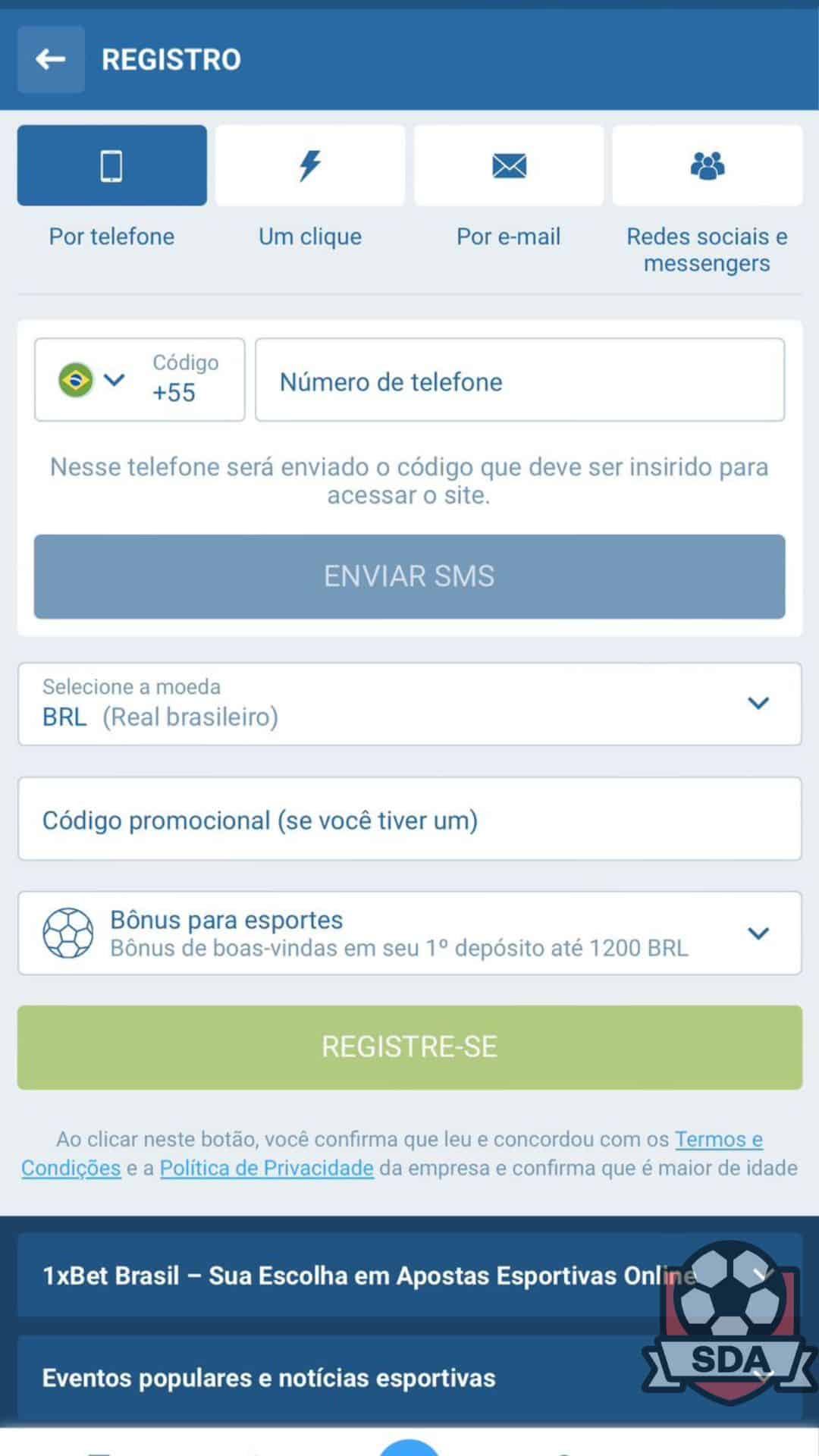
Task: Tap the Código promocional field
Action: click(409, 819)
